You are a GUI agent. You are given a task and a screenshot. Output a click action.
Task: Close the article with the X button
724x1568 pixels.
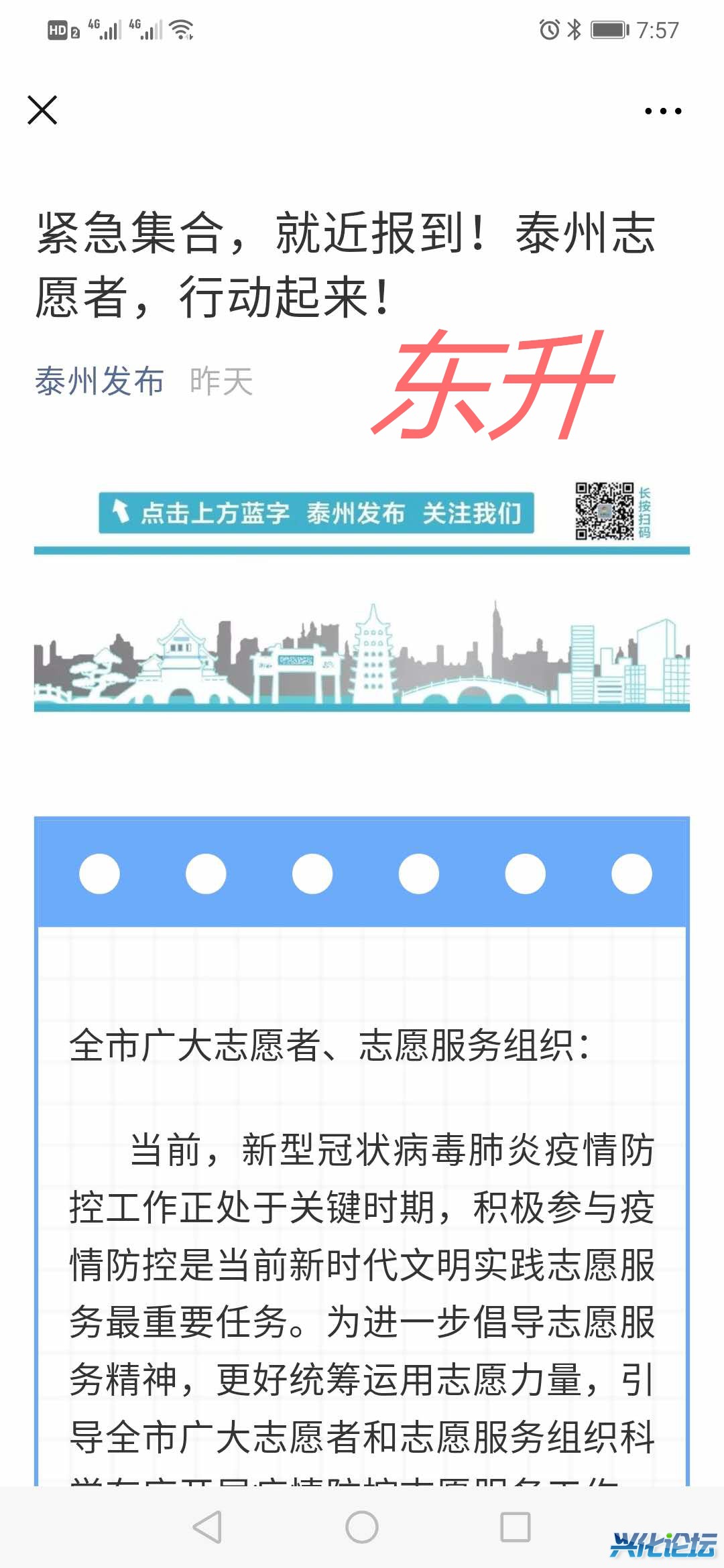click(42, 110)
